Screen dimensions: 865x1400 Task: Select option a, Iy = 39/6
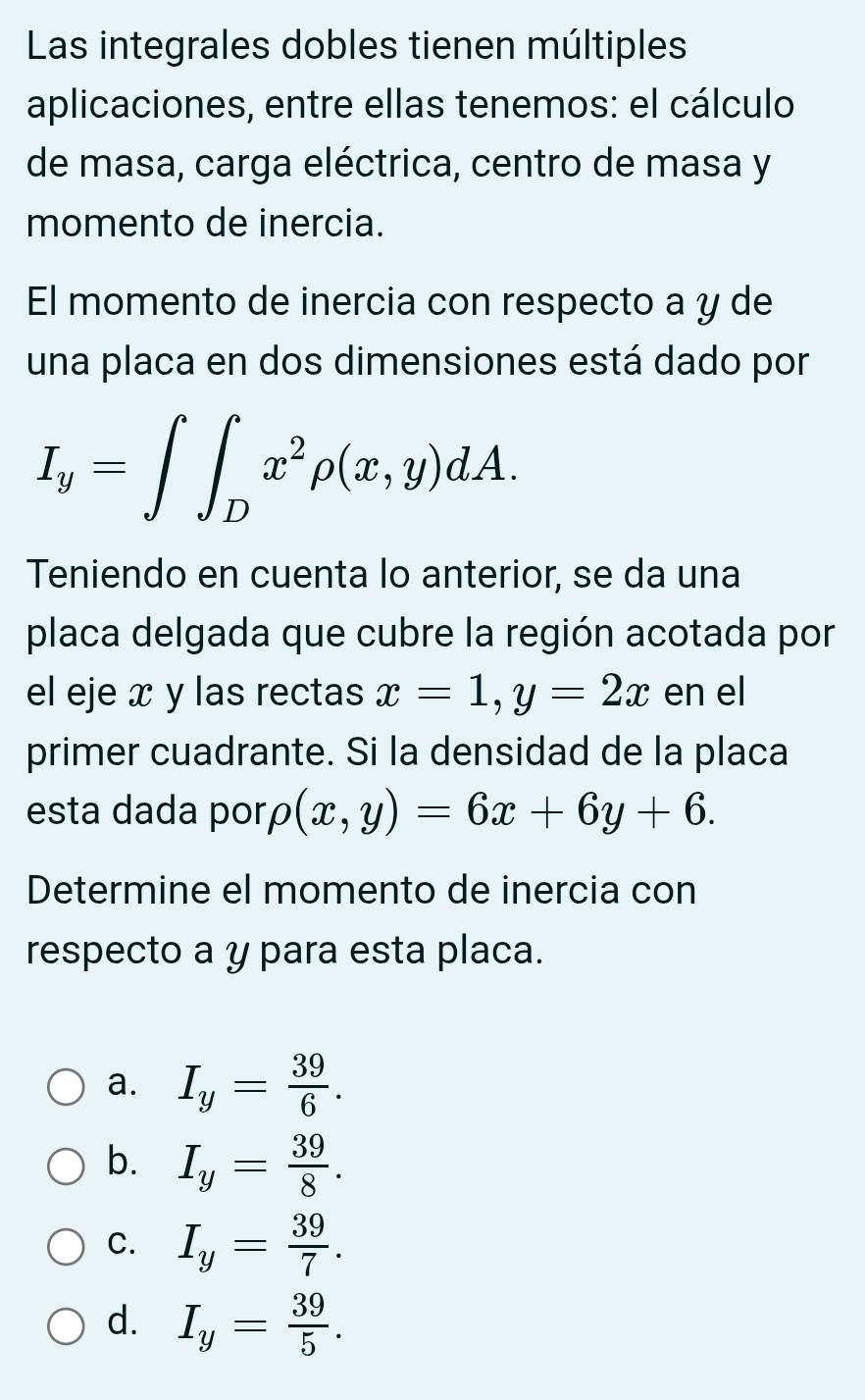tap(67, 1087)
